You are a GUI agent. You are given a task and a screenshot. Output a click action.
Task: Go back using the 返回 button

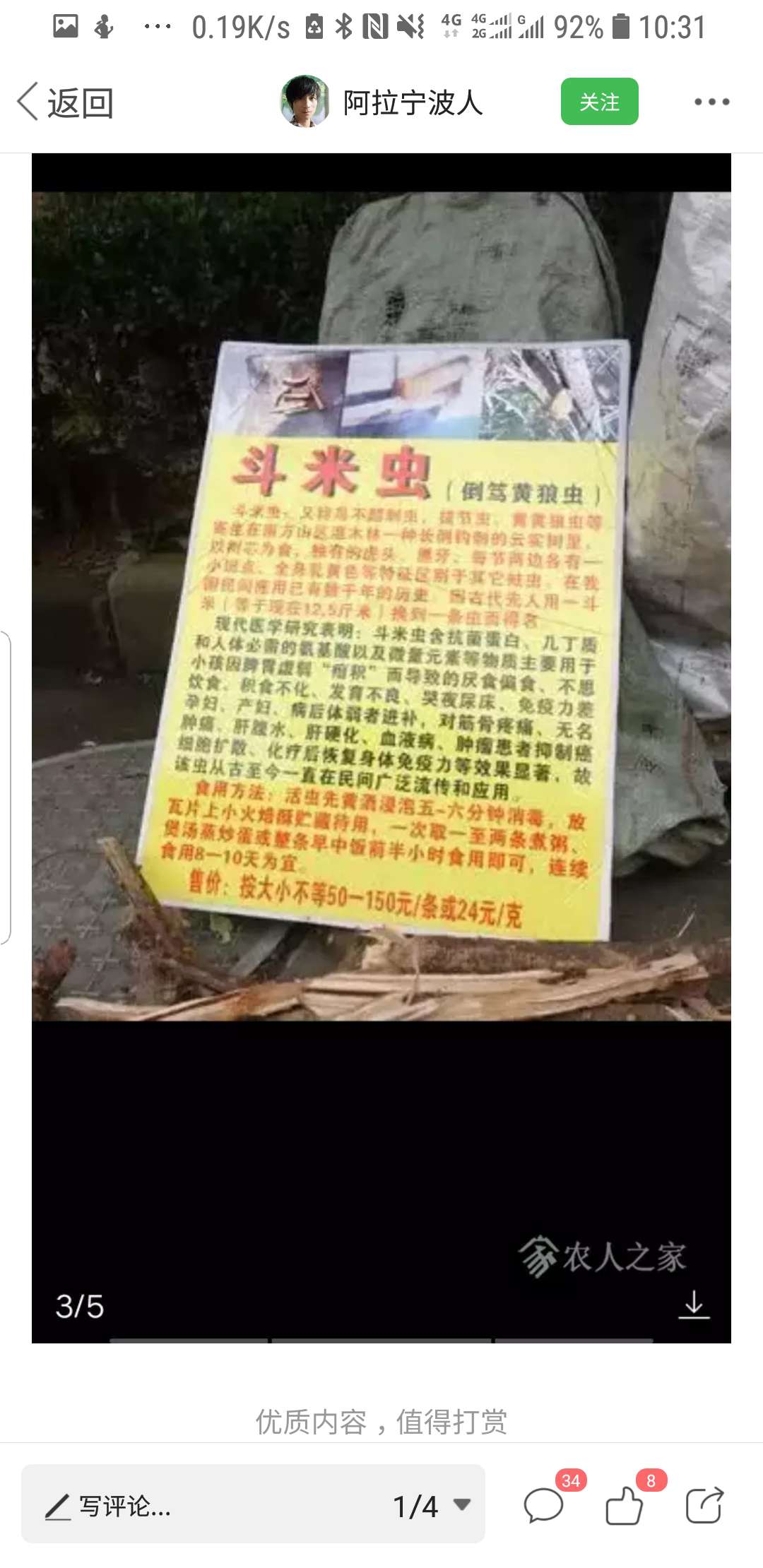click(x=65, y=102)
